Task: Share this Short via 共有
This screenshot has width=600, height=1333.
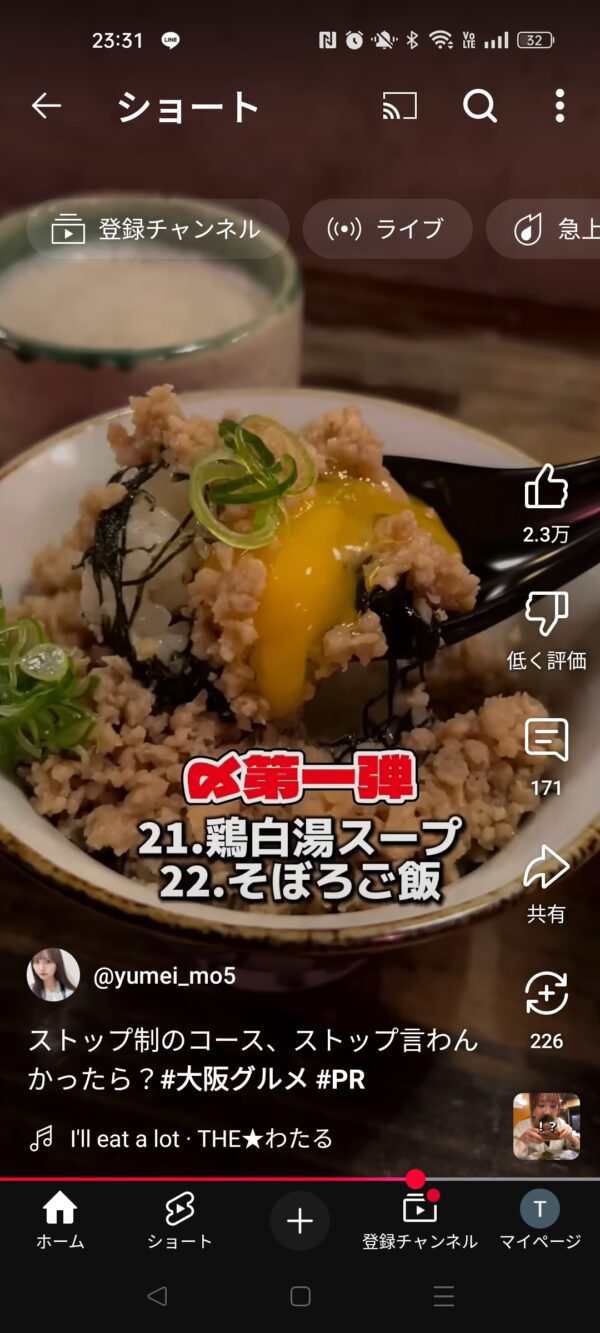Action: (546, 867)
